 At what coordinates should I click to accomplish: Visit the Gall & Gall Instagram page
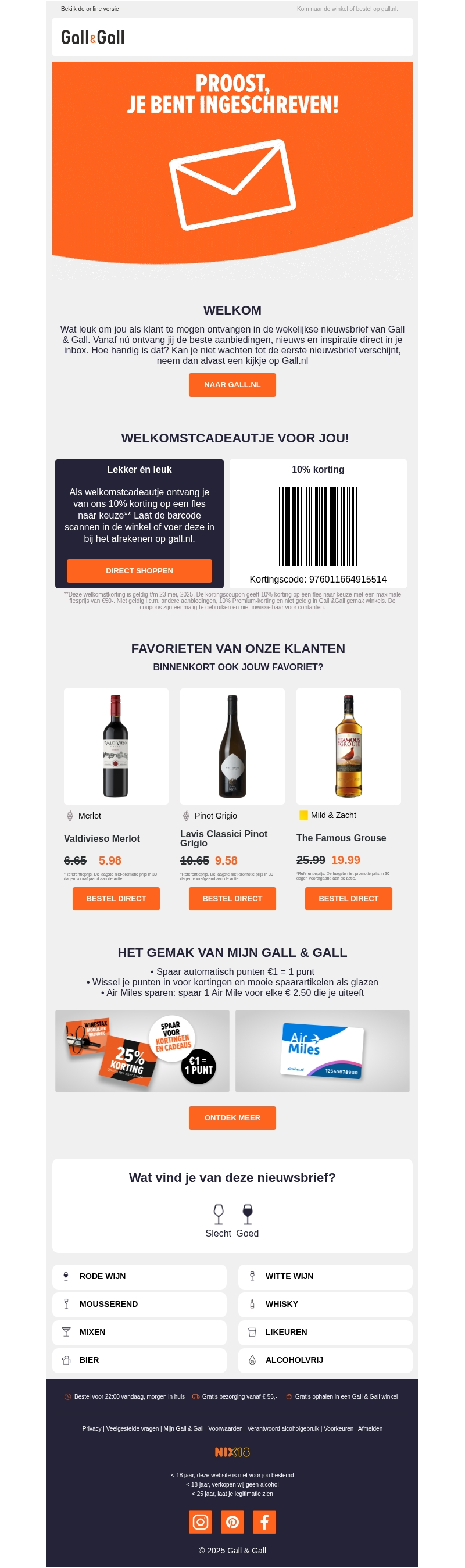(201, 1521)
